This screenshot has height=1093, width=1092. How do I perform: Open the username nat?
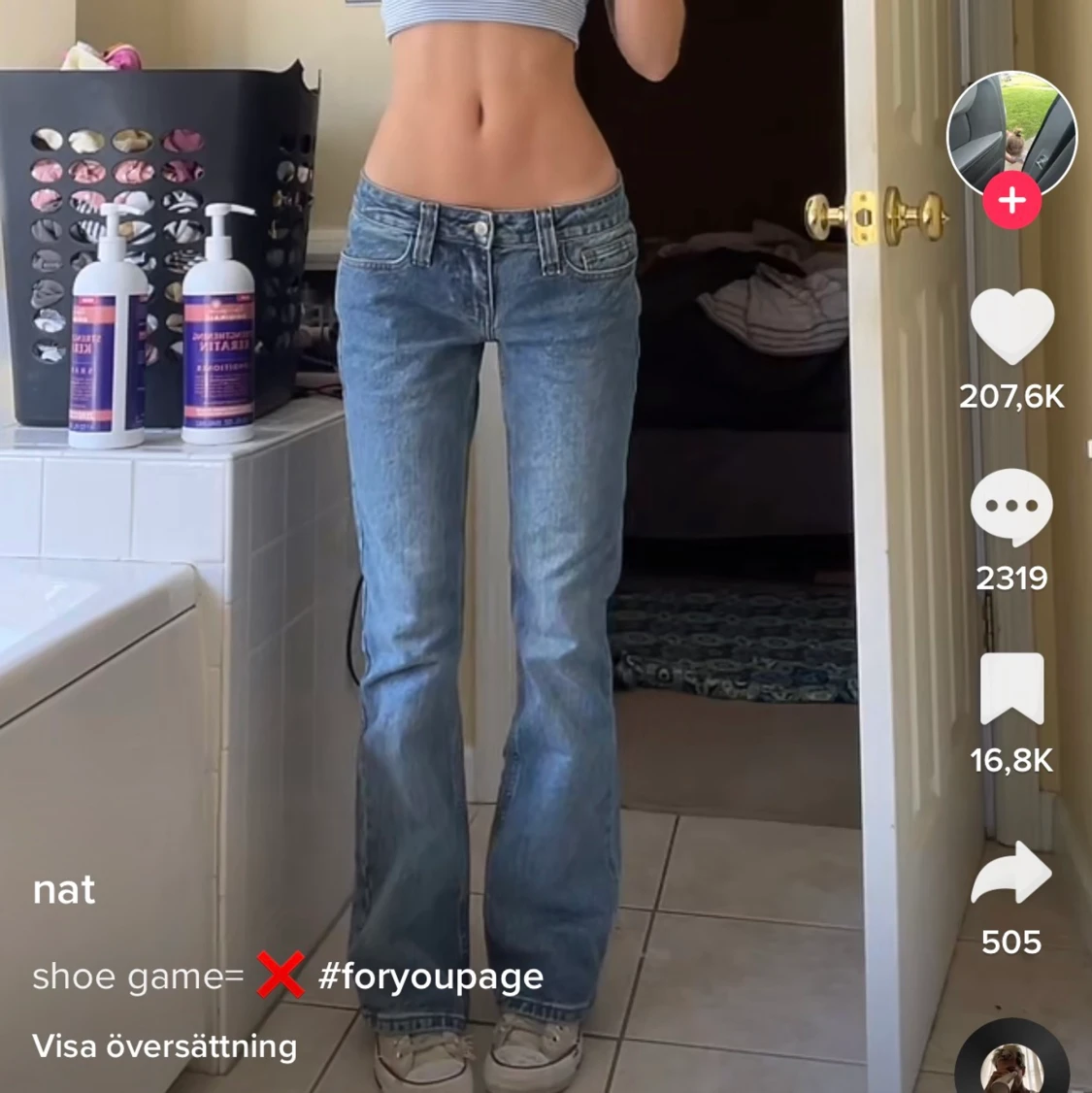[x=64, y=889]
